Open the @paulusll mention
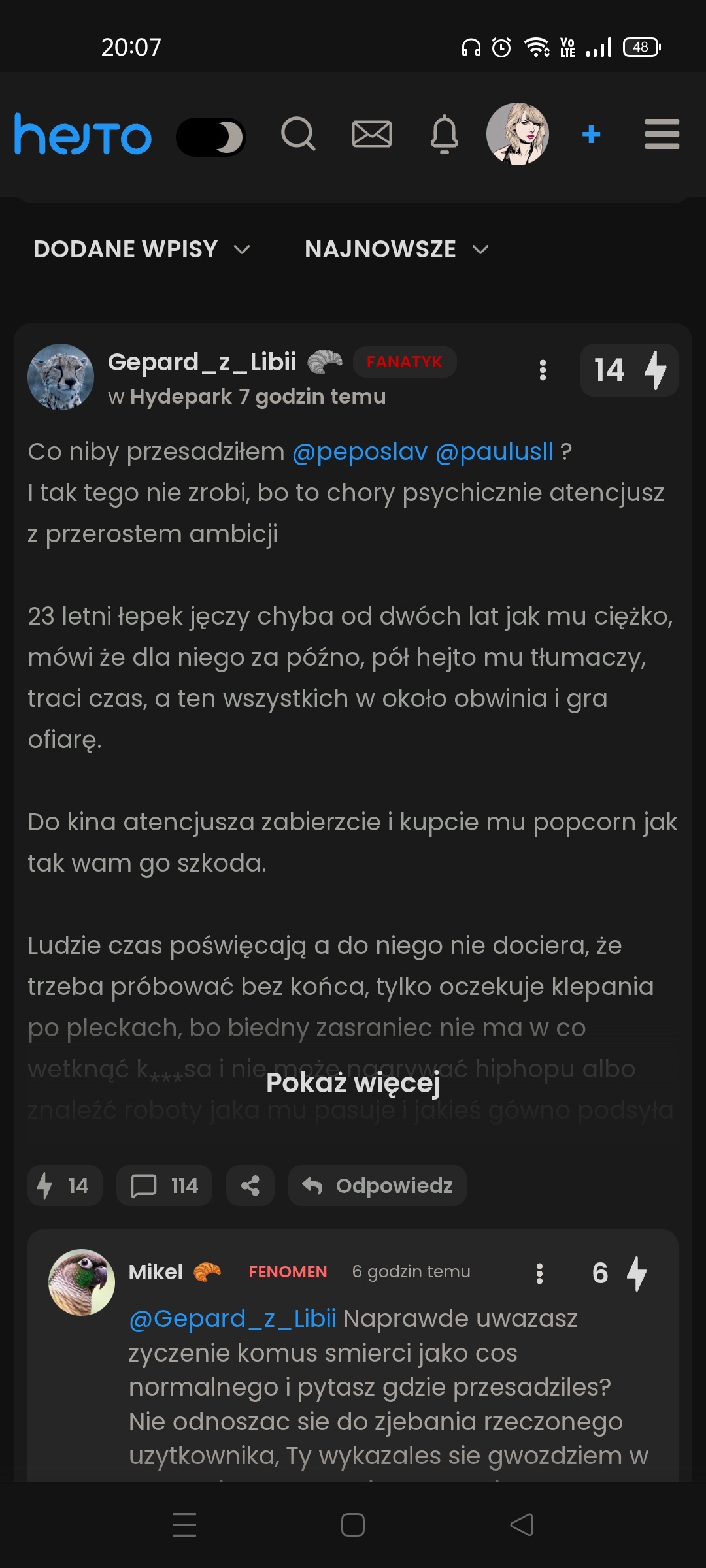Image resolution: width=706 pixels, height=1568 pixels. [x=494, y=451]
